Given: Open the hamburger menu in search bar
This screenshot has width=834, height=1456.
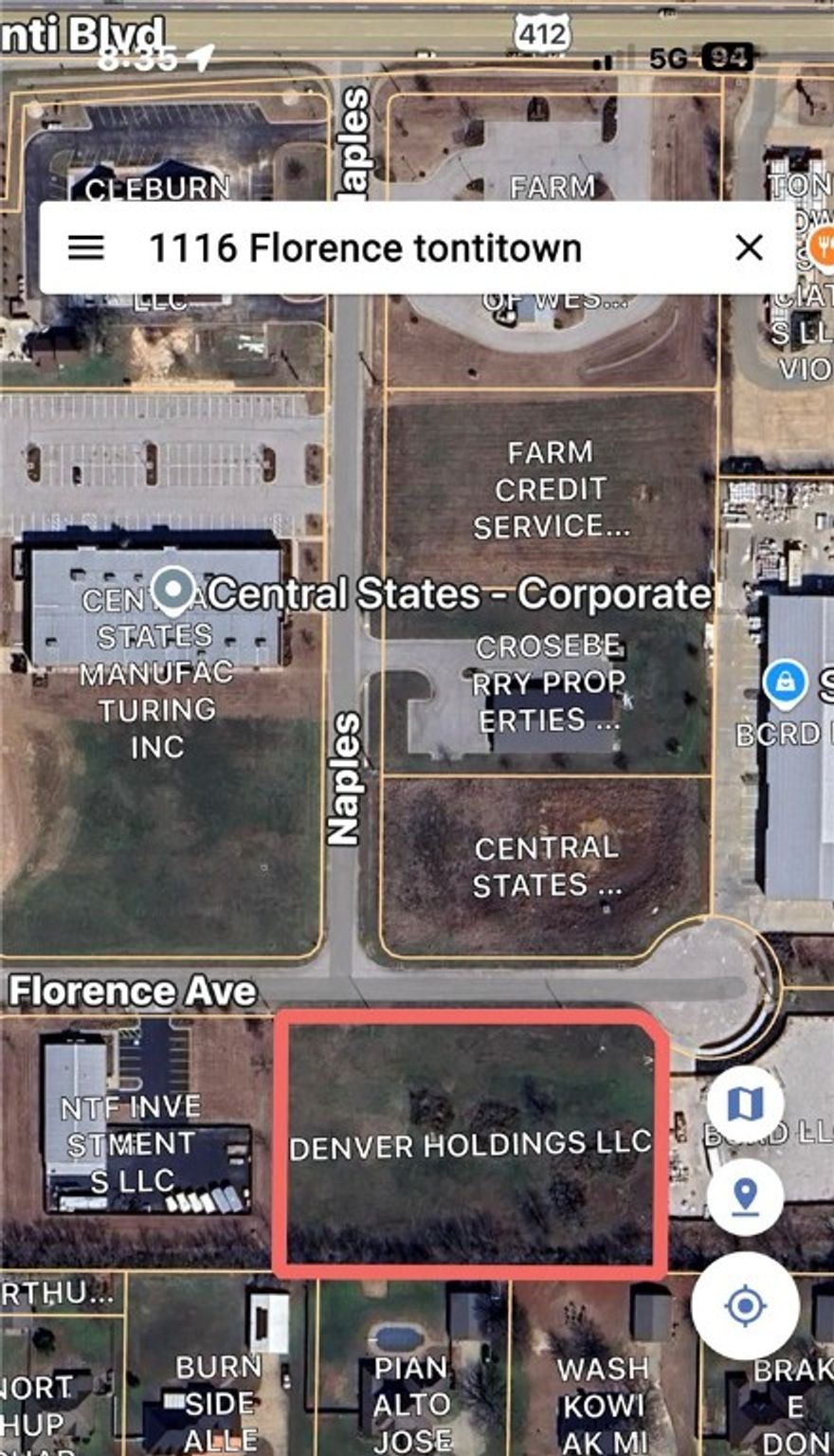Looking at the screenshot, I should 85,248.
